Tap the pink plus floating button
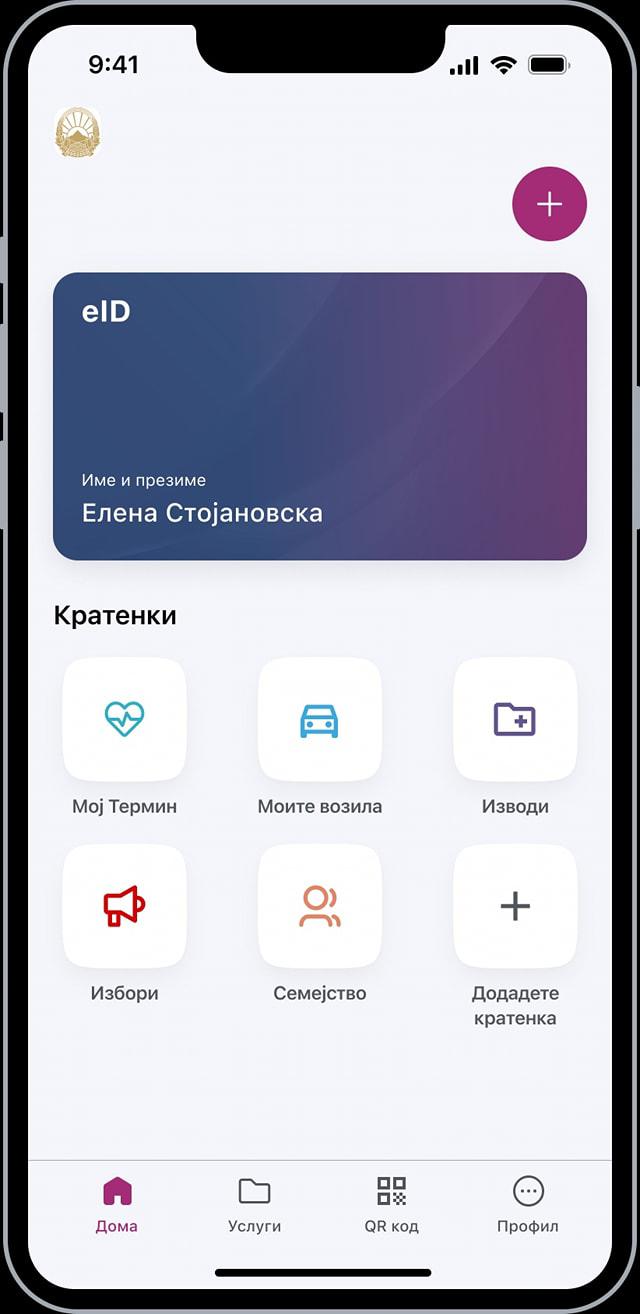 click(x=549, y=204)
